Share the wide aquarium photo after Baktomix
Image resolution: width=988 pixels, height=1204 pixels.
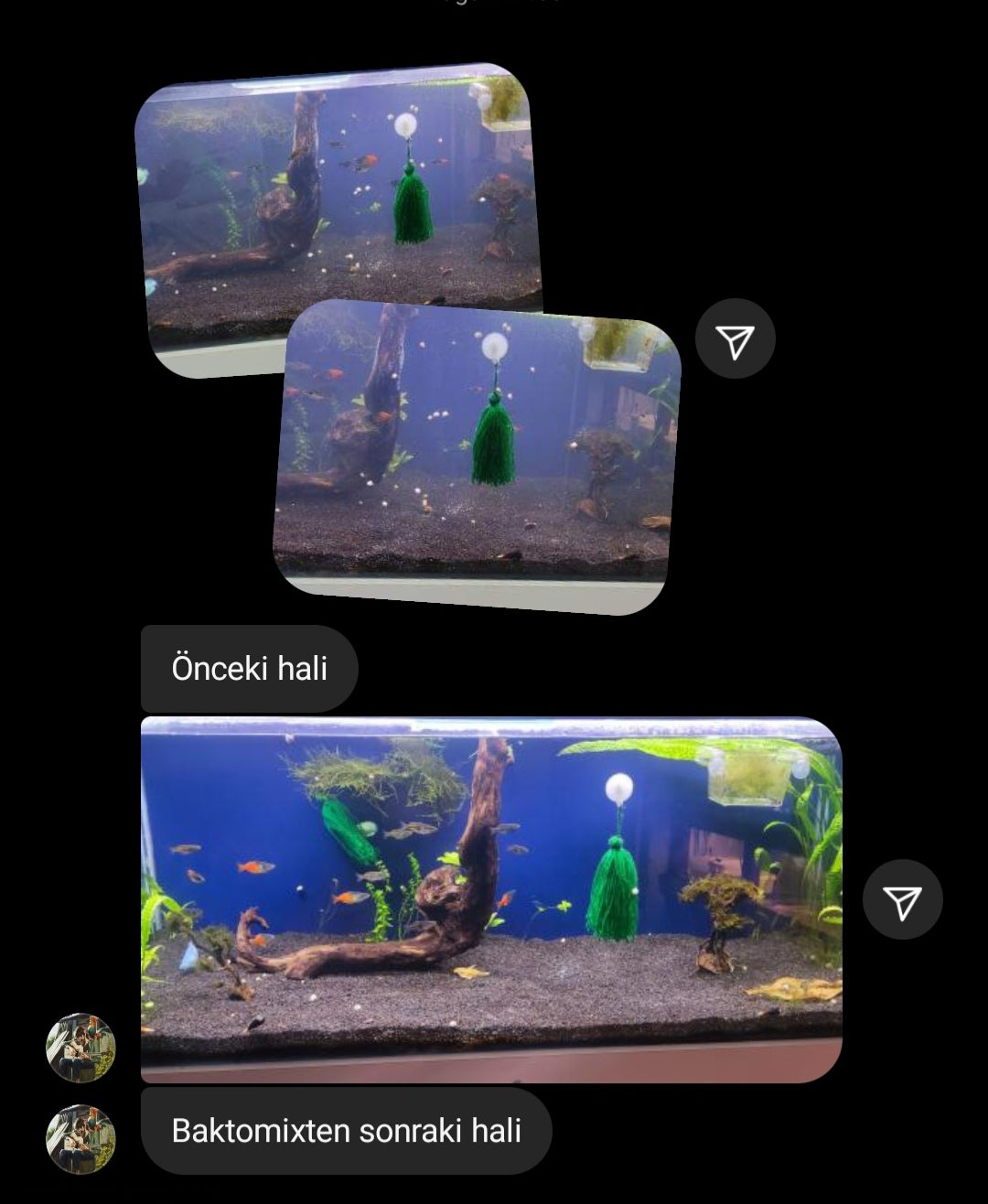pos(902,901)
